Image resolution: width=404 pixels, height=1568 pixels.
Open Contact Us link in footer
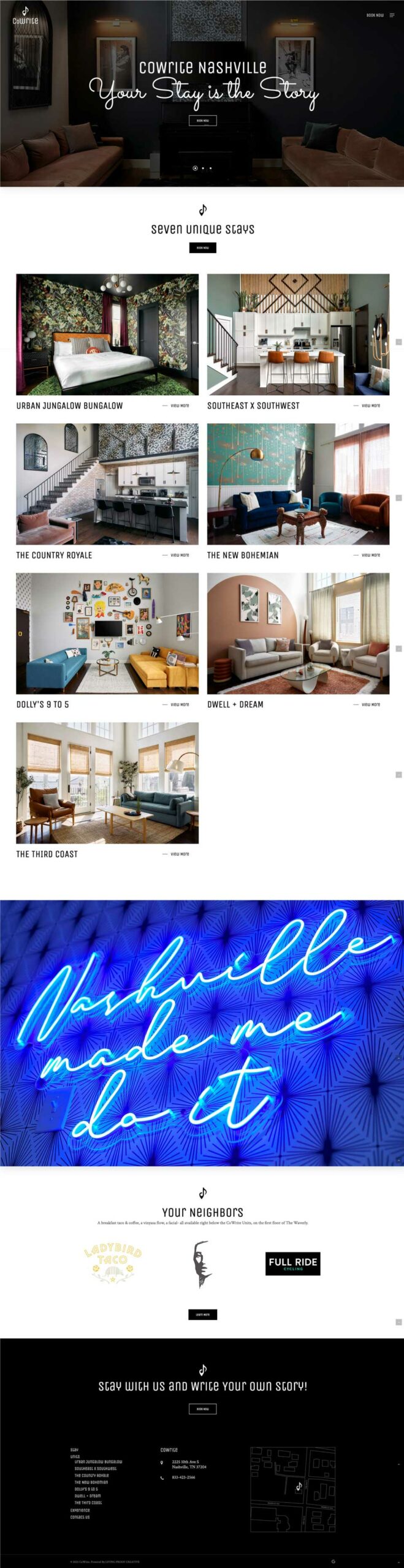point(80,1517)
